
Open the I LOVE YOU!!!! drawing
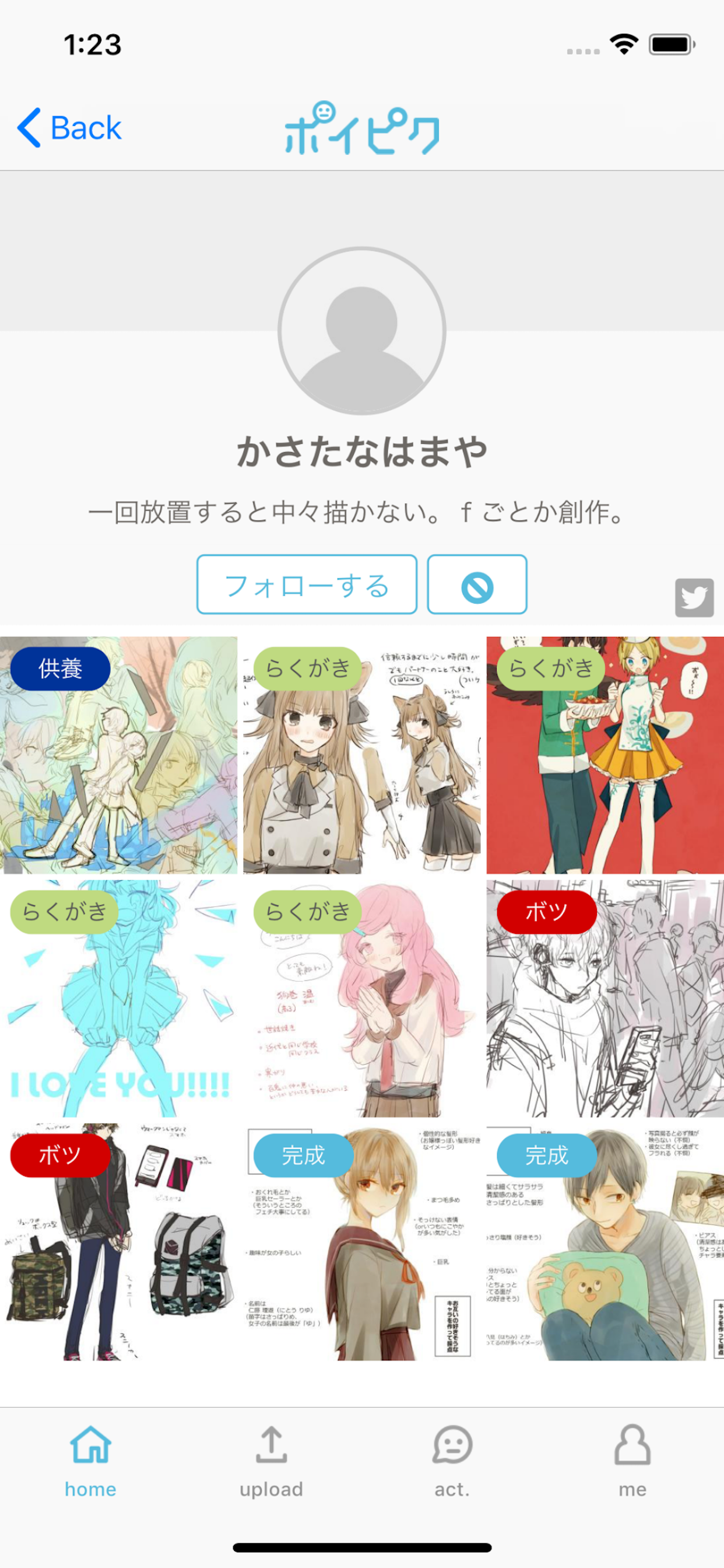pyautogui.click(x=119, y=999)
